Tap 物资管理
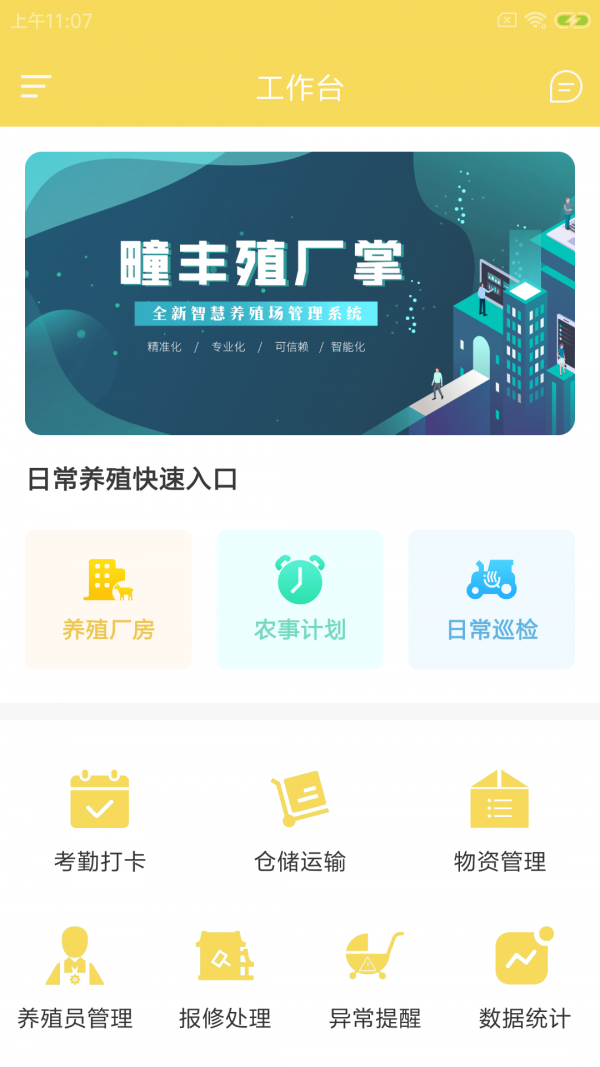The image size is (600, 1067). 500,820
